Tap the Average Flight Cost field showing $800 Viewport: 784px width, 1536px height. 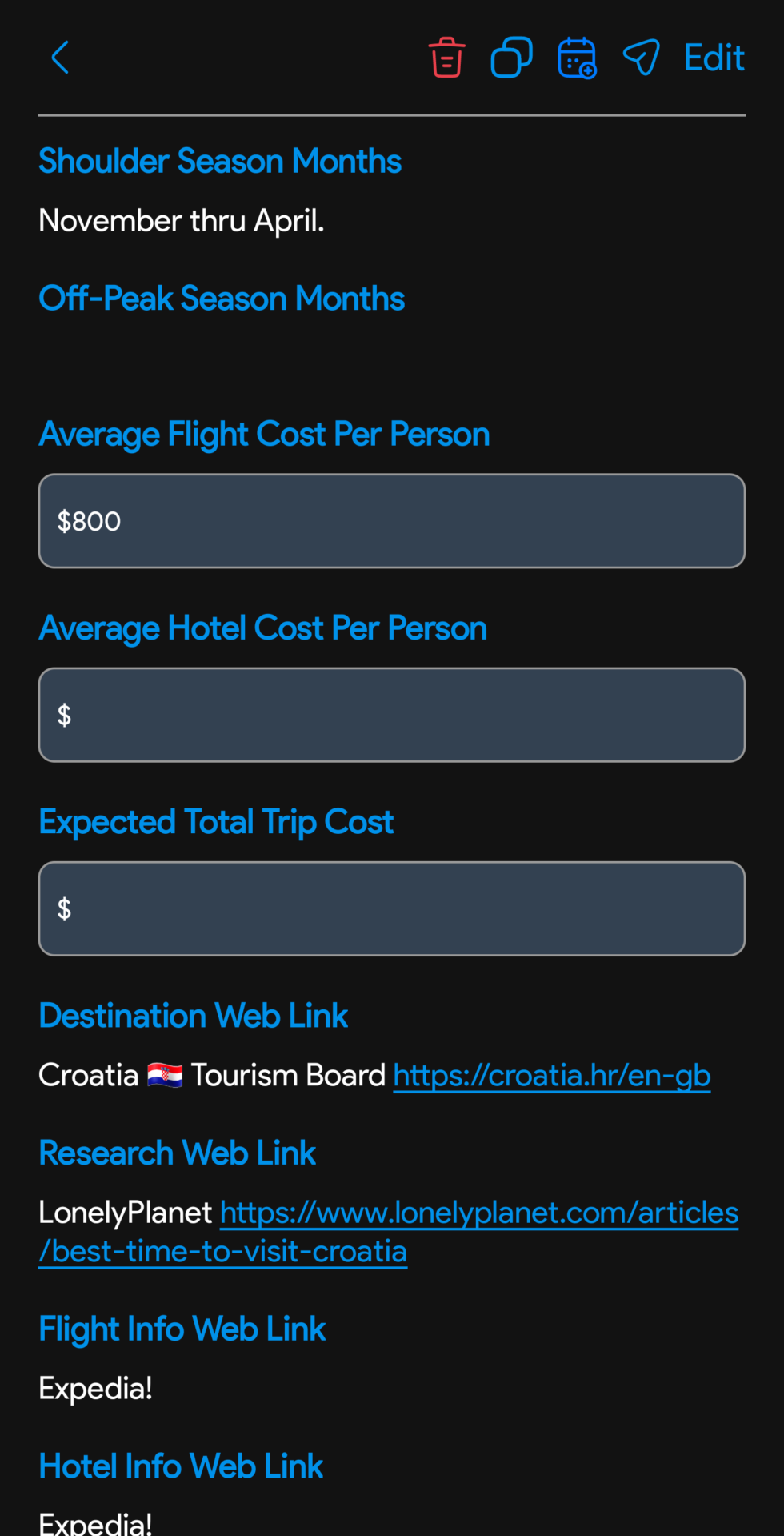tap(392, 520)
